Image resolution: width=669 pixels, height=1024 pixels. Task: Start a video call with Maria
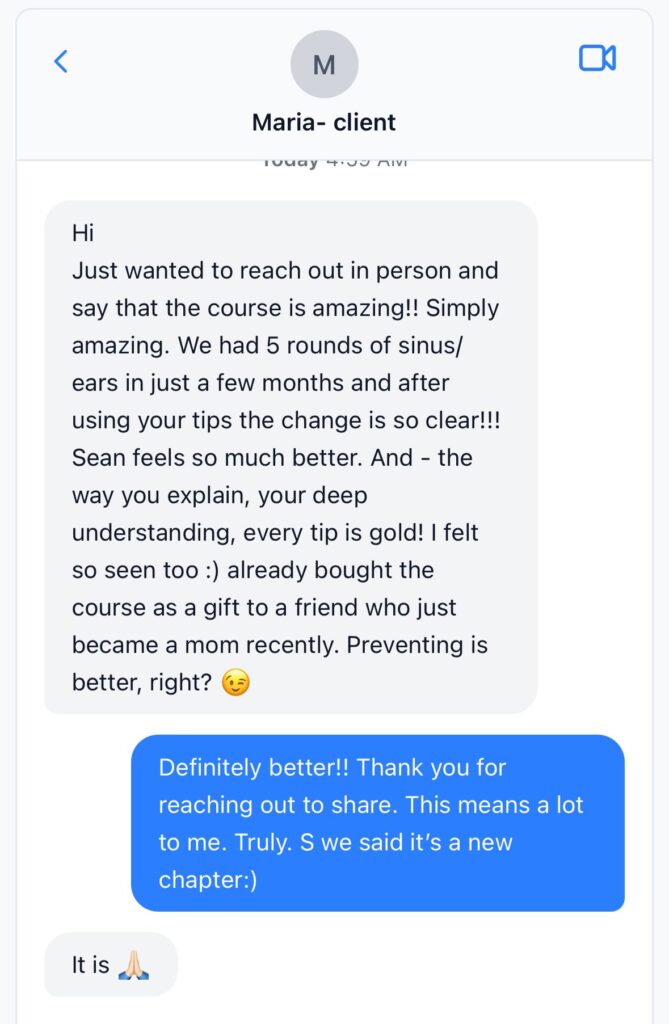point(597,59)
